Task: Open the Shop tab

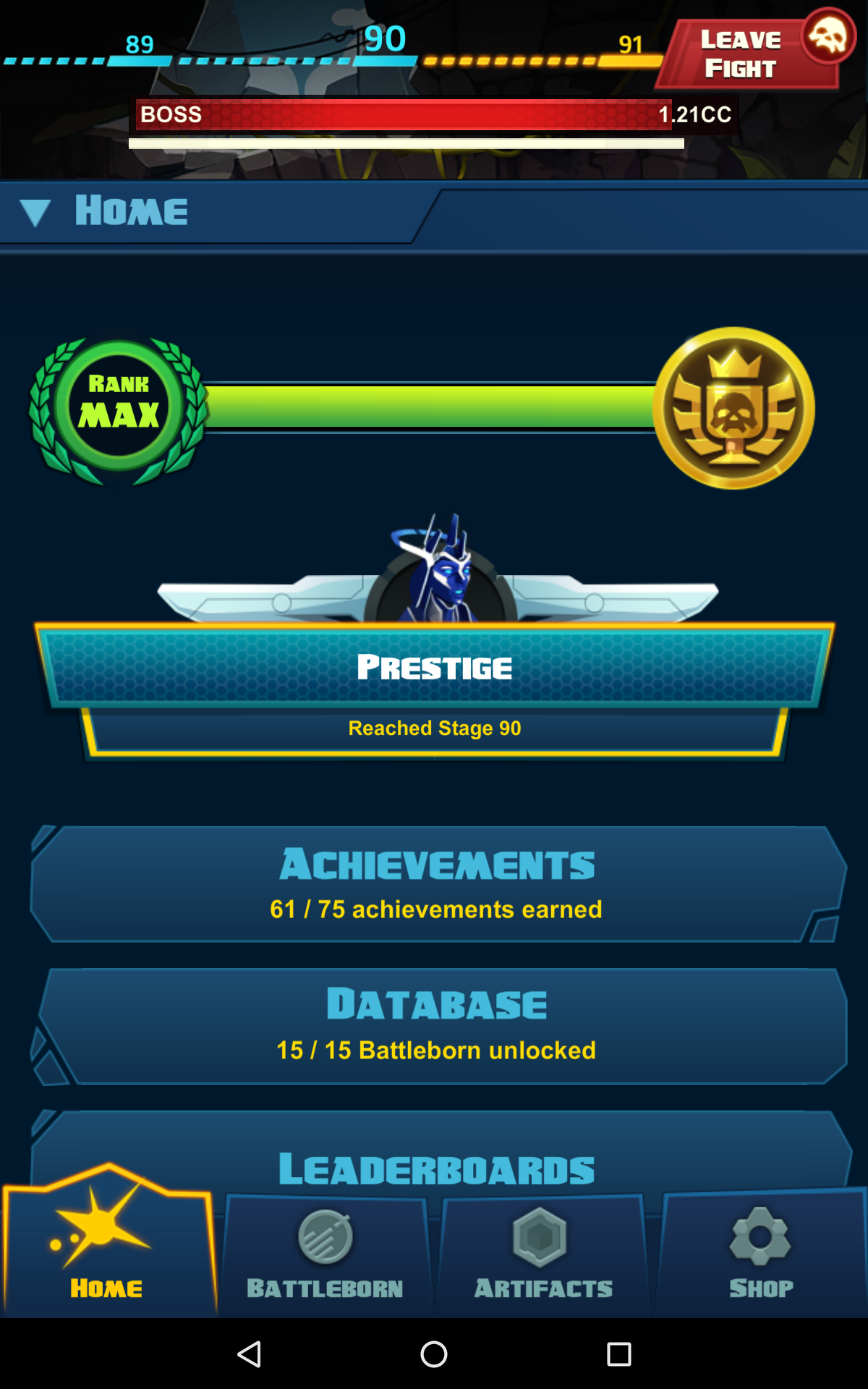Action: coord(761,1255)
